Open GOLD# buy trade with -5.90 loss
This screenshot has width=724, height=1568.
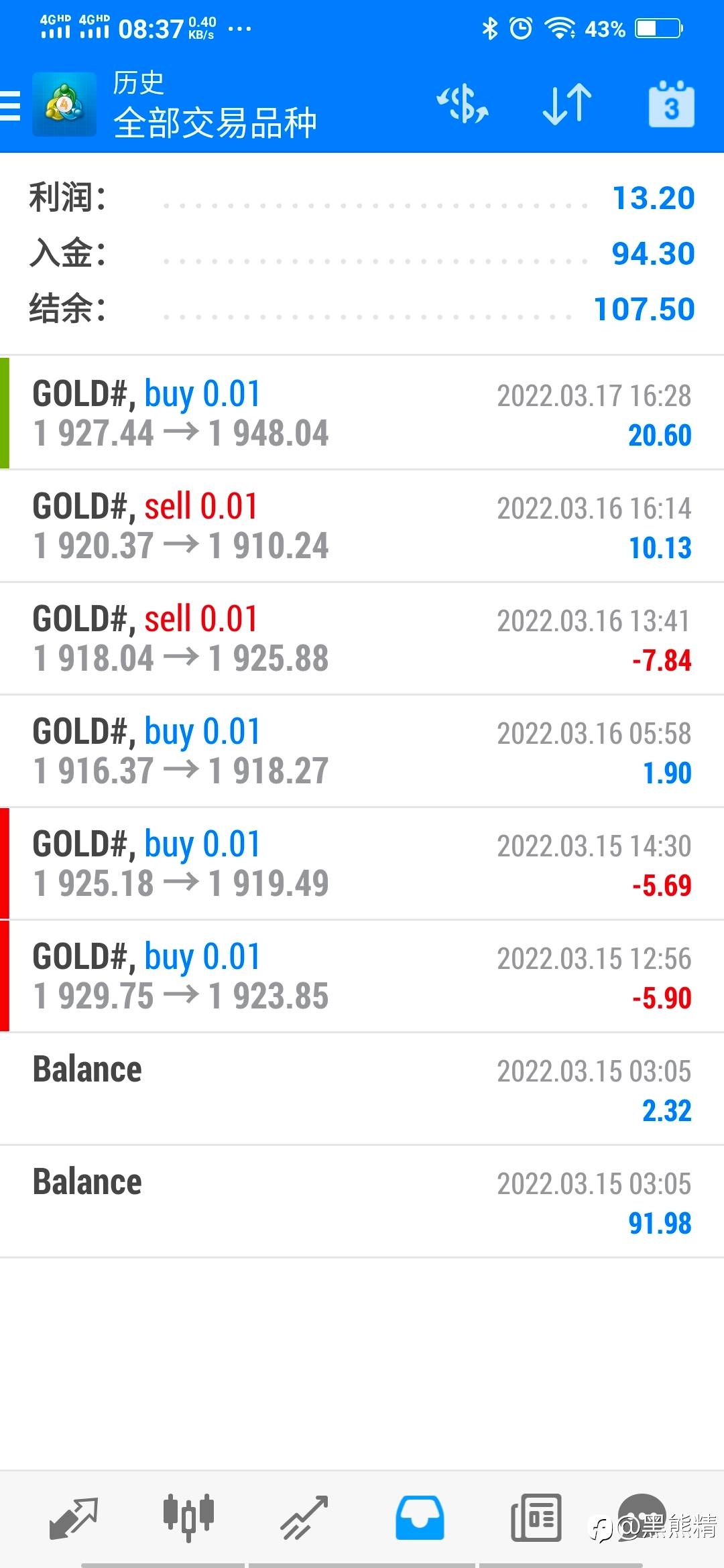click(x=362, y=976)
